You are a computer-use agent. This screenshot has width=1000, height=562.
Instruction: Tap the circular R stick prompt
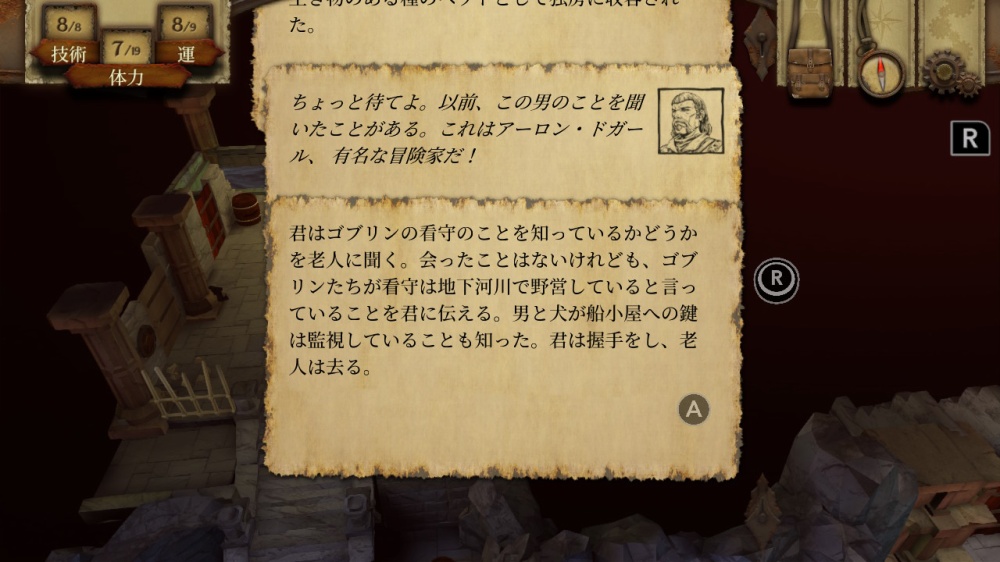(x=777, y=280)
